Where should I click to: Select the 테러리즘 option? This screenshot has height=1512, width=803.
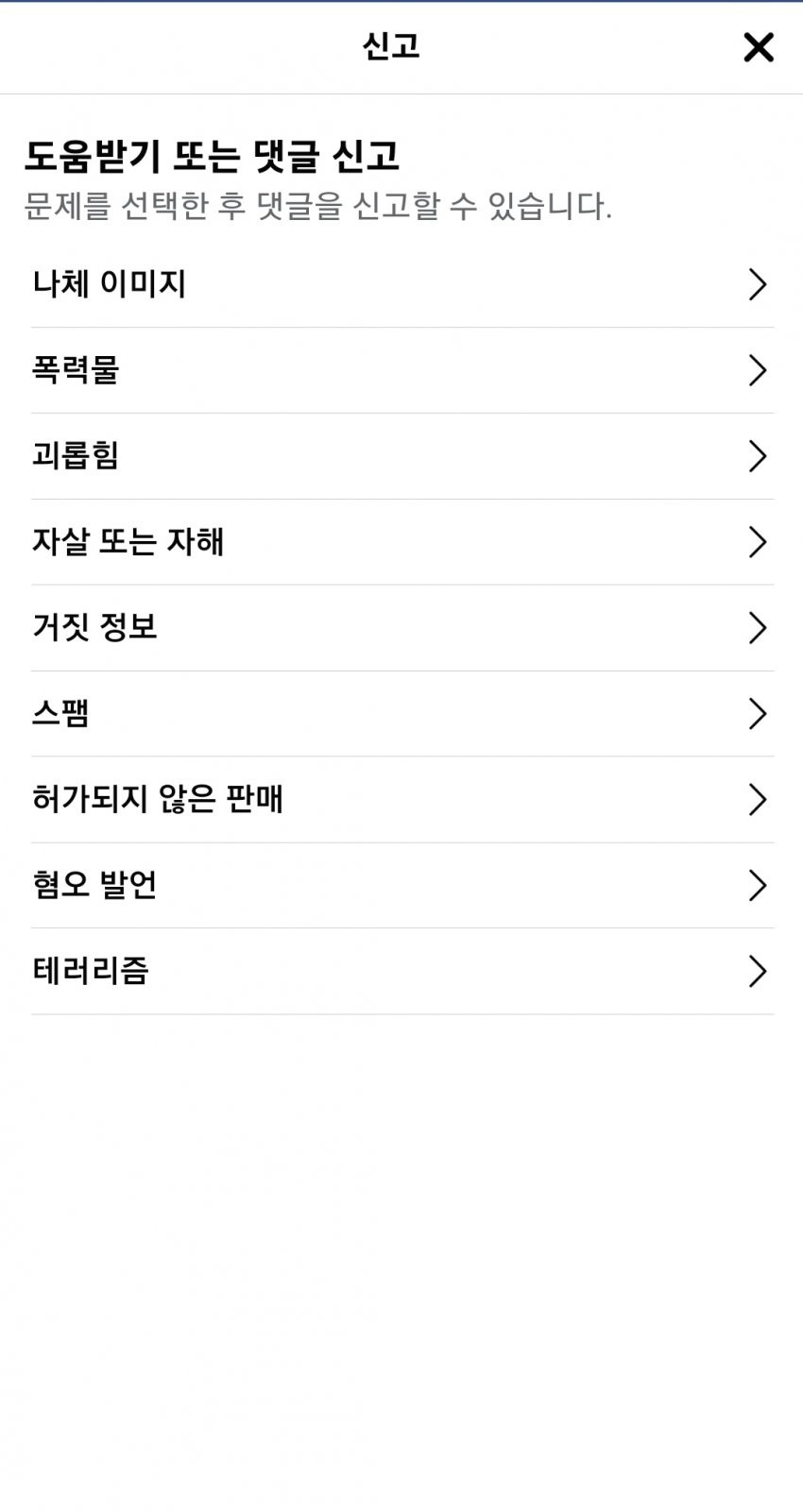tap(401, 972)
